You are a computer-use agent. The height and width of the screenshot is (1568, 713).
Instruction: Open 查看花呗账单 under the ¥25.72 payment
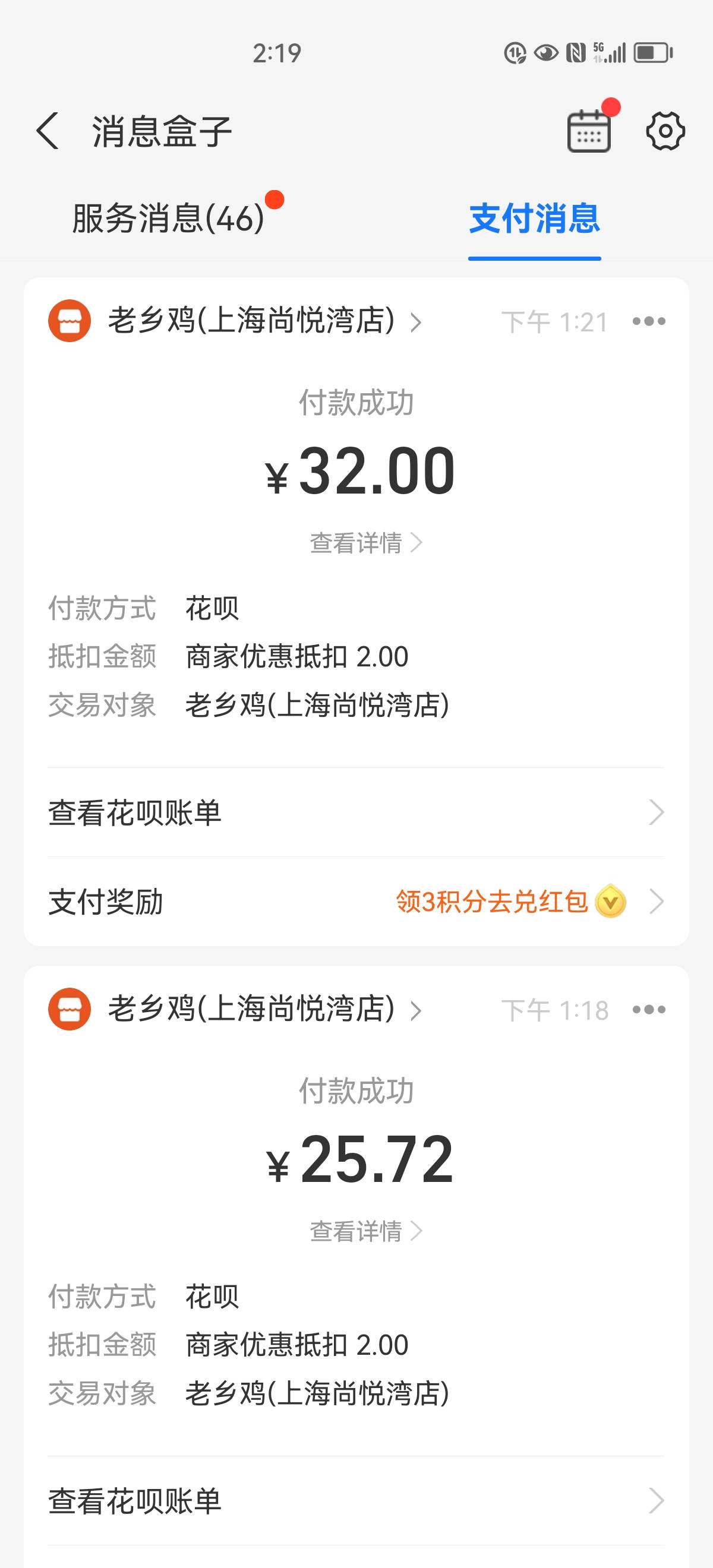[x=356, y=1500]
